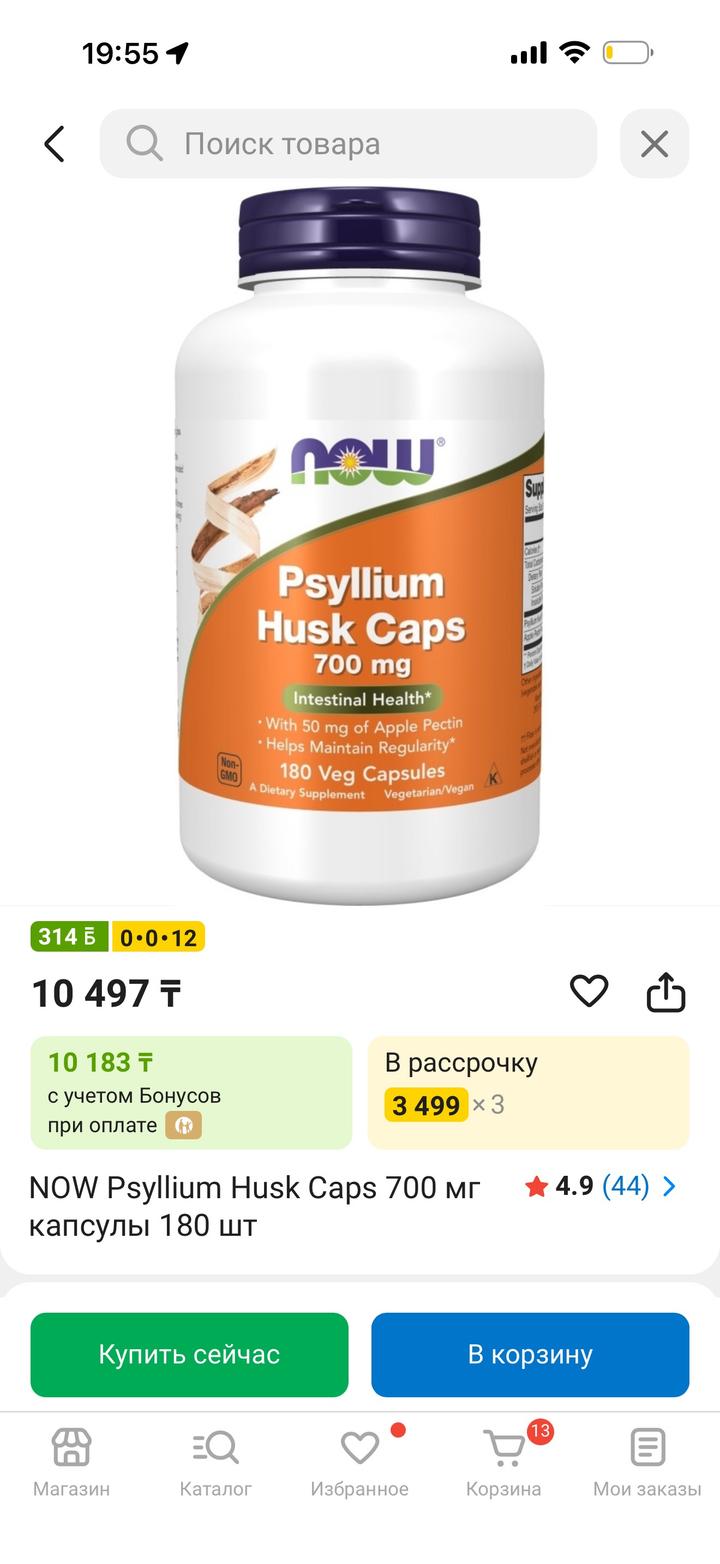Viewport: 720px width, 1564px height.
Task: Select the 10 183 ₸ bonus price option
Action: pyautogui.click(x=191, y=1092)
